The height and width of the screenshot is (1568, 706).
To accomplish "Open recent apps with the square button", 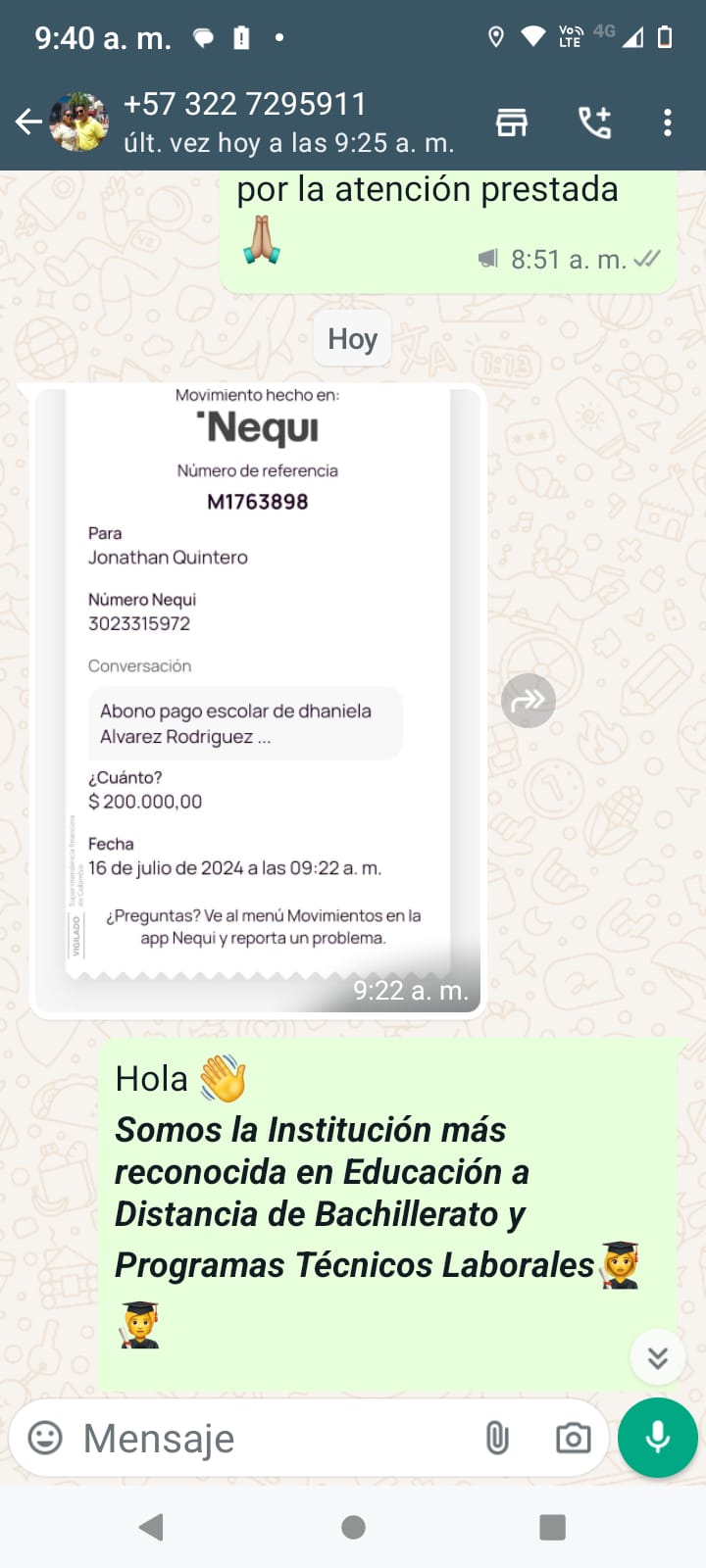I will click(x=552, y=1527).
